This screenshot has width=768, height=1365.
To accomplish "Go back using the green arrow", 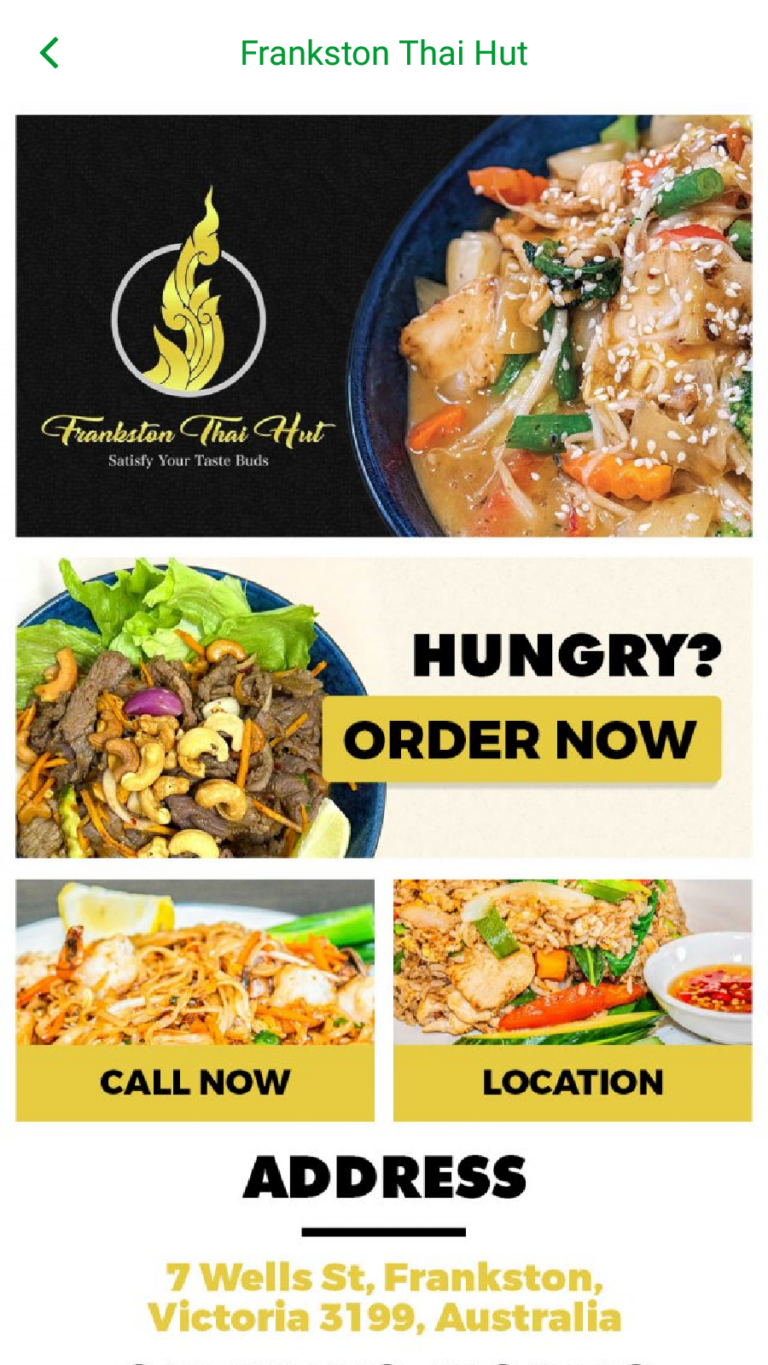I will (49, 53).
